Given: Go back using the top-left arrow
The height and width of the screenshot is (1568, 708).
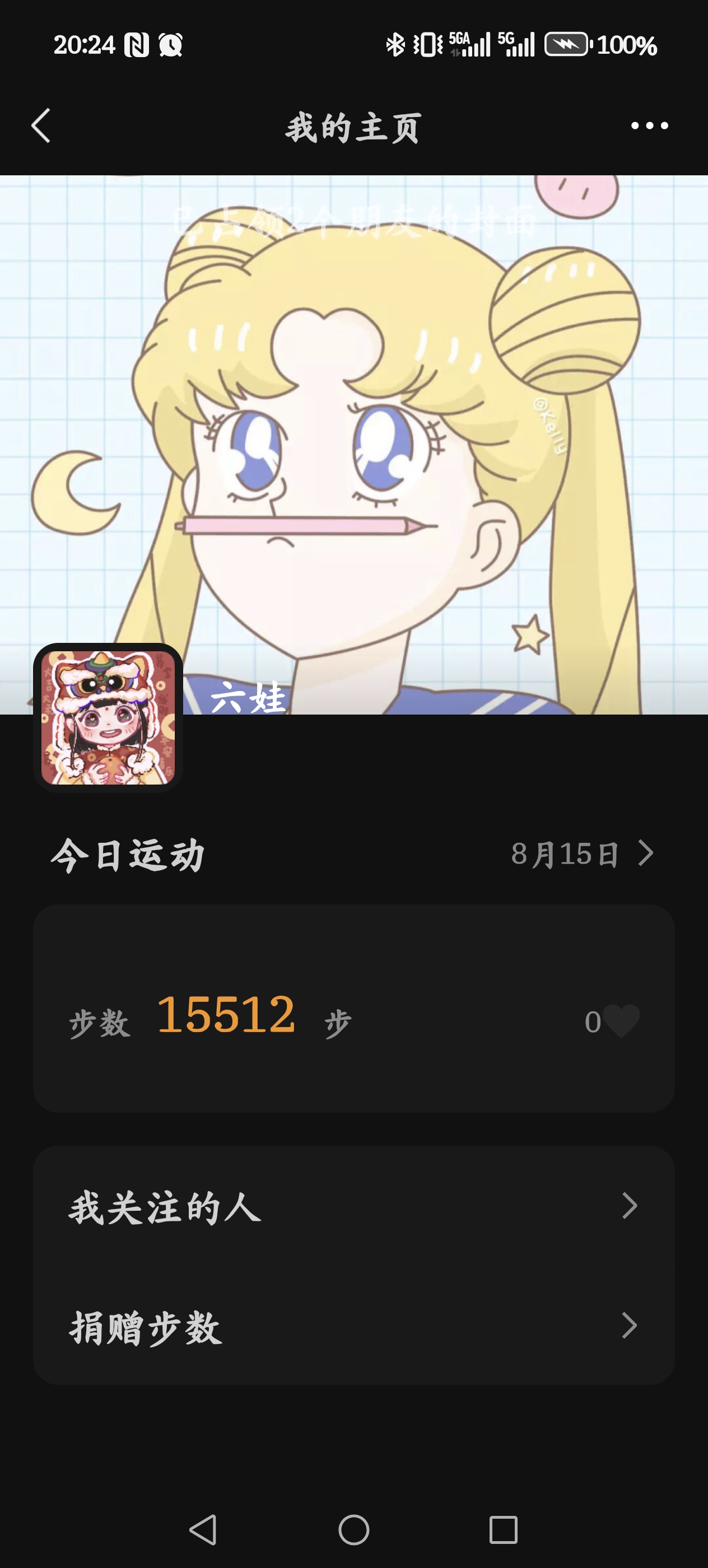Looking at the screenshot, I should point(41,126).
